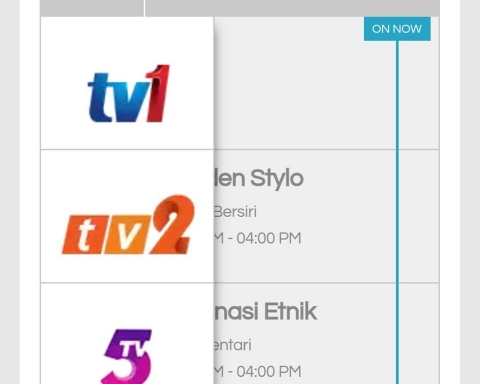Image resolution: width=480 pixels, height=384 pixels.
Task: Open the Stylo programme on TV2
Action: coord(258,178)
